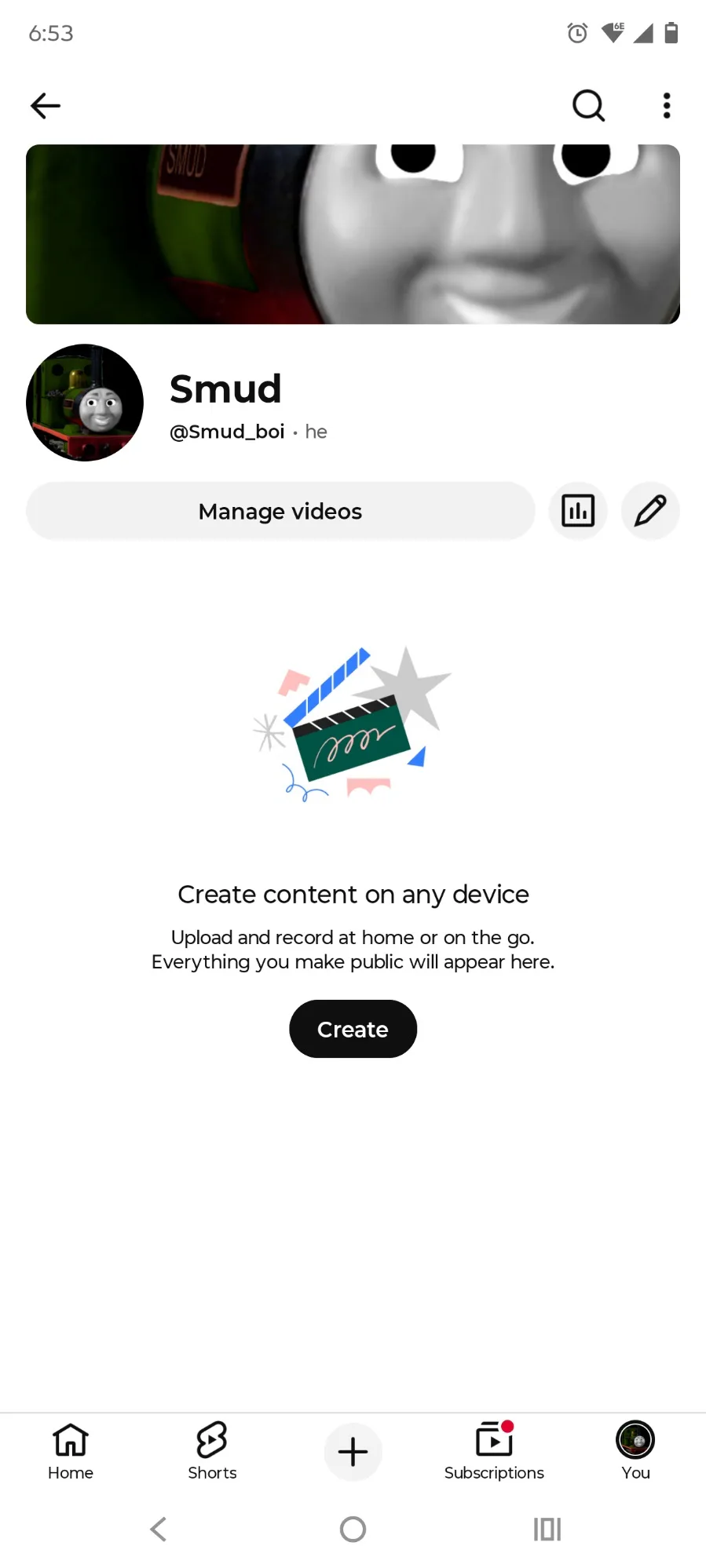Image resolution: width=706 pixels, height=1568 pixels.
Task: Tap the black Create button
Action: click(353, 1029)
